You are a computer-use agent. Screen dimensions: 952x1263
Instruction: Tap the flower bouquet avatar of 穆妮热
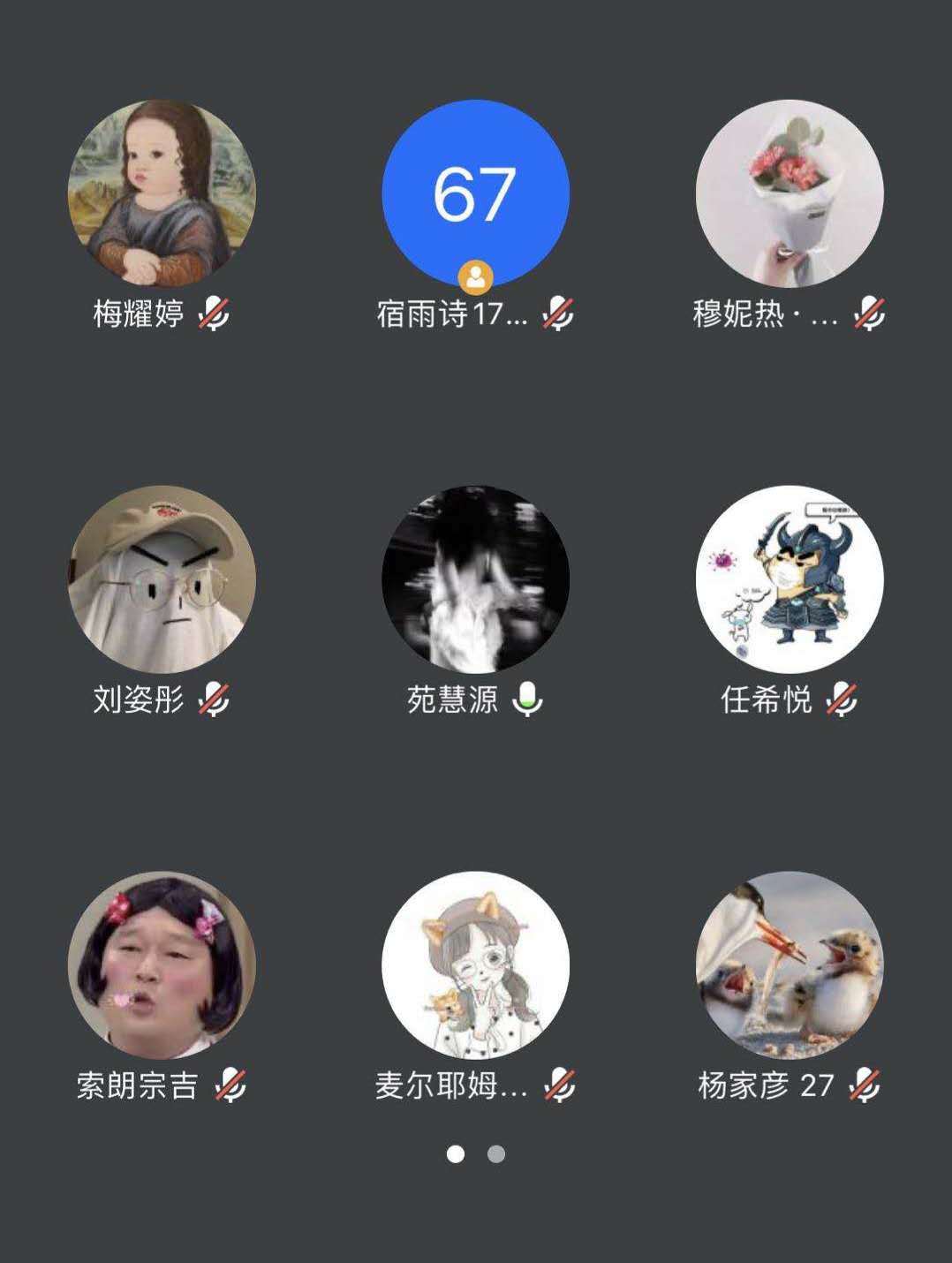coord(790,193)
